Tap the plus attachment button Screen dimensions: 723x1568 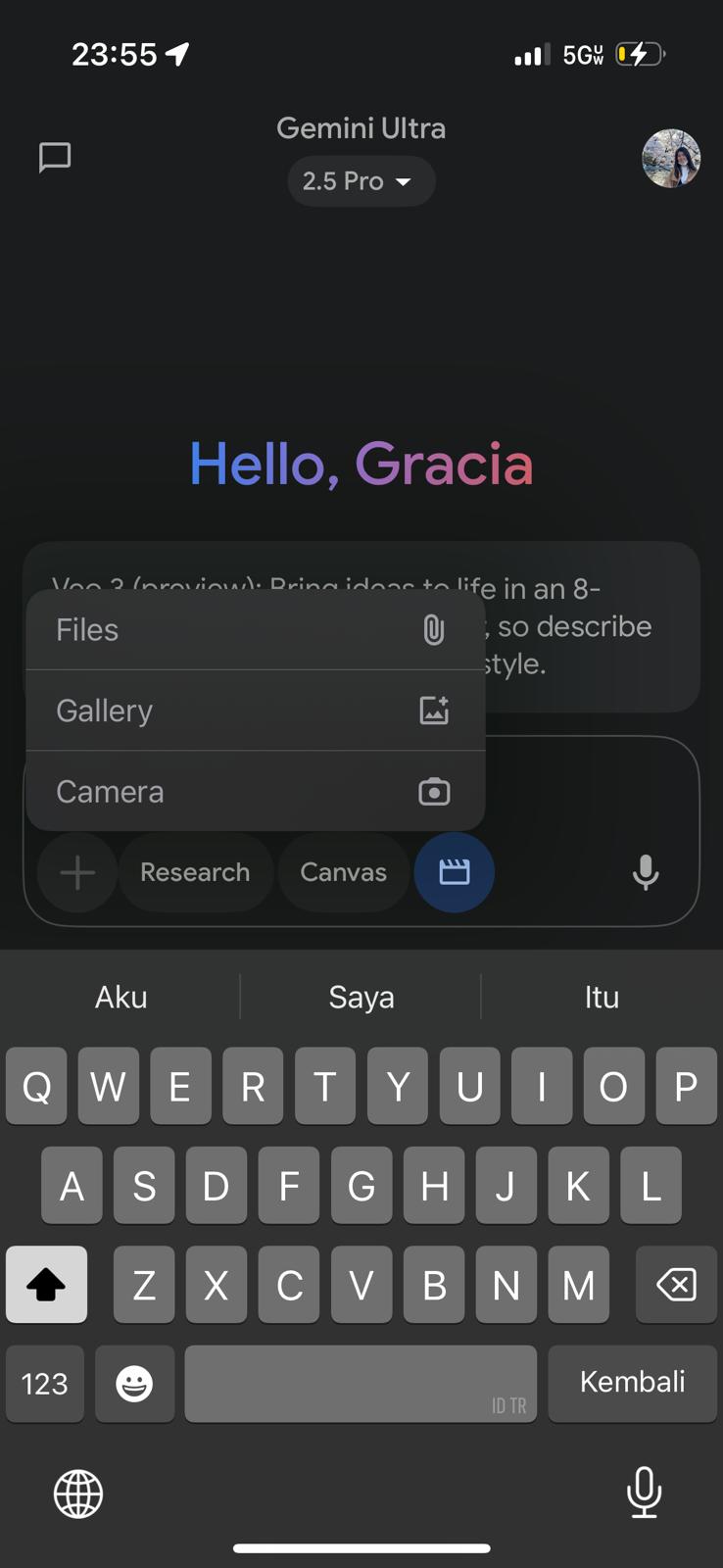77,872
